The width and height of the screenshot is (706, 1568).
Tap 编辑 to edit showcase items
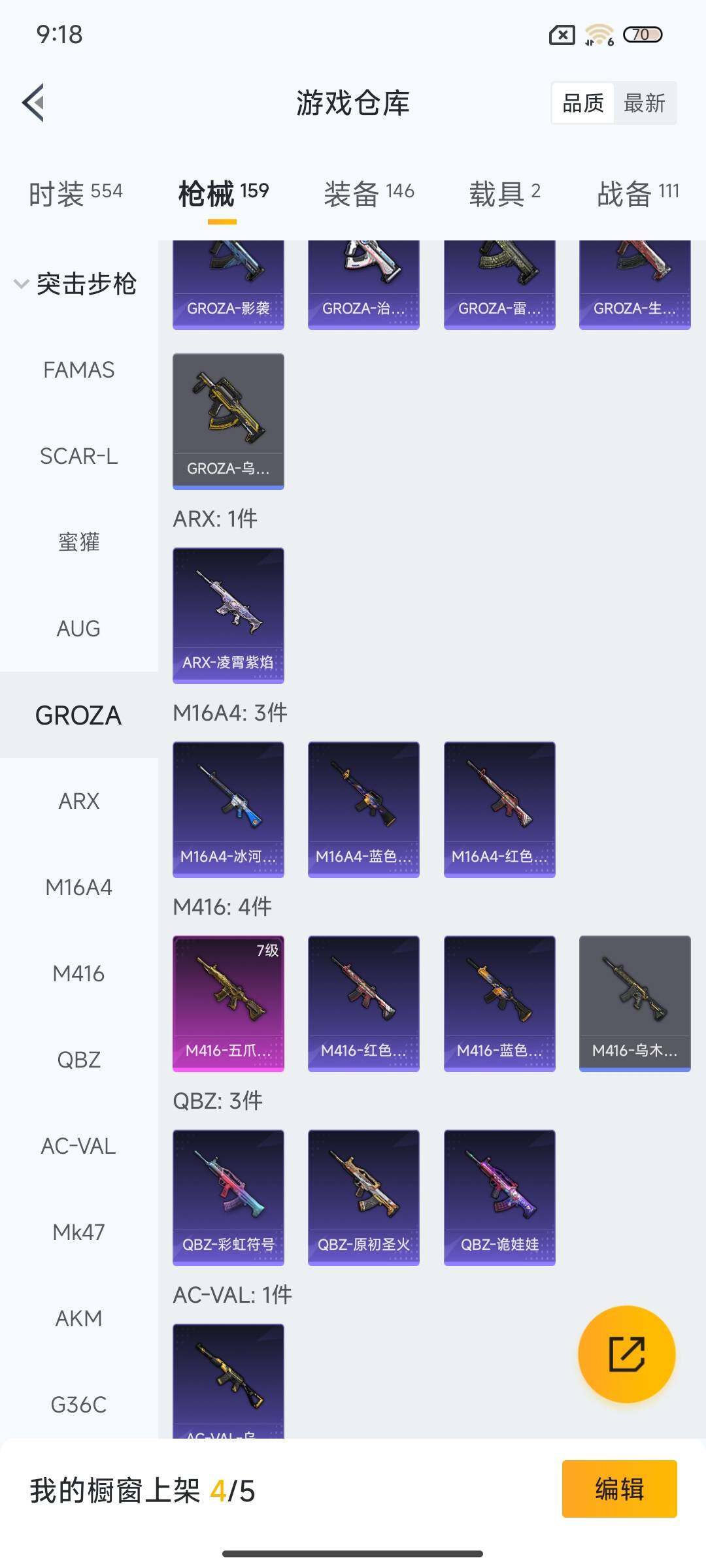(x=619, y=1489)
